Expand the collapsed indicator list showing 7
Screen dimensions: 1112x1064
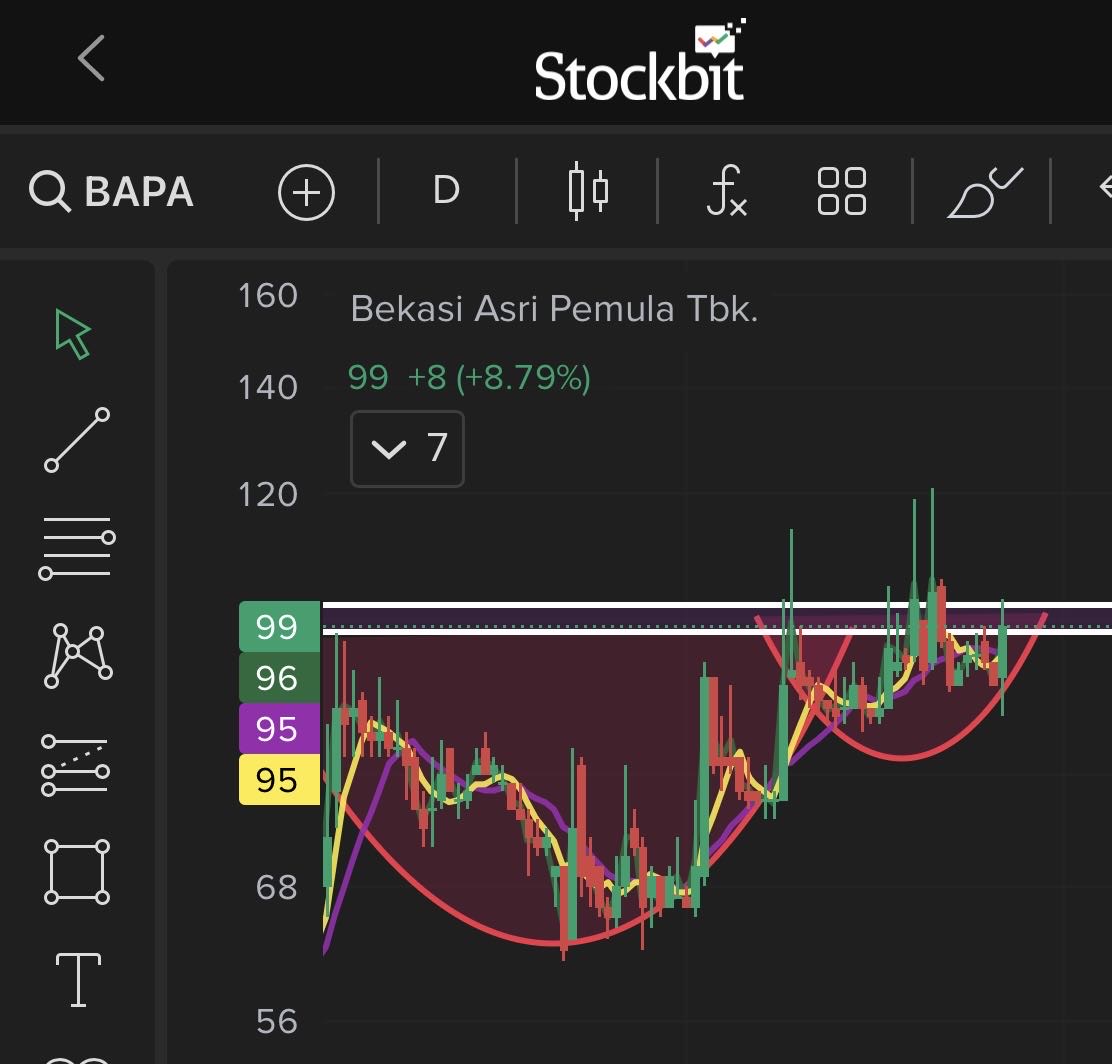click(407, 449)
